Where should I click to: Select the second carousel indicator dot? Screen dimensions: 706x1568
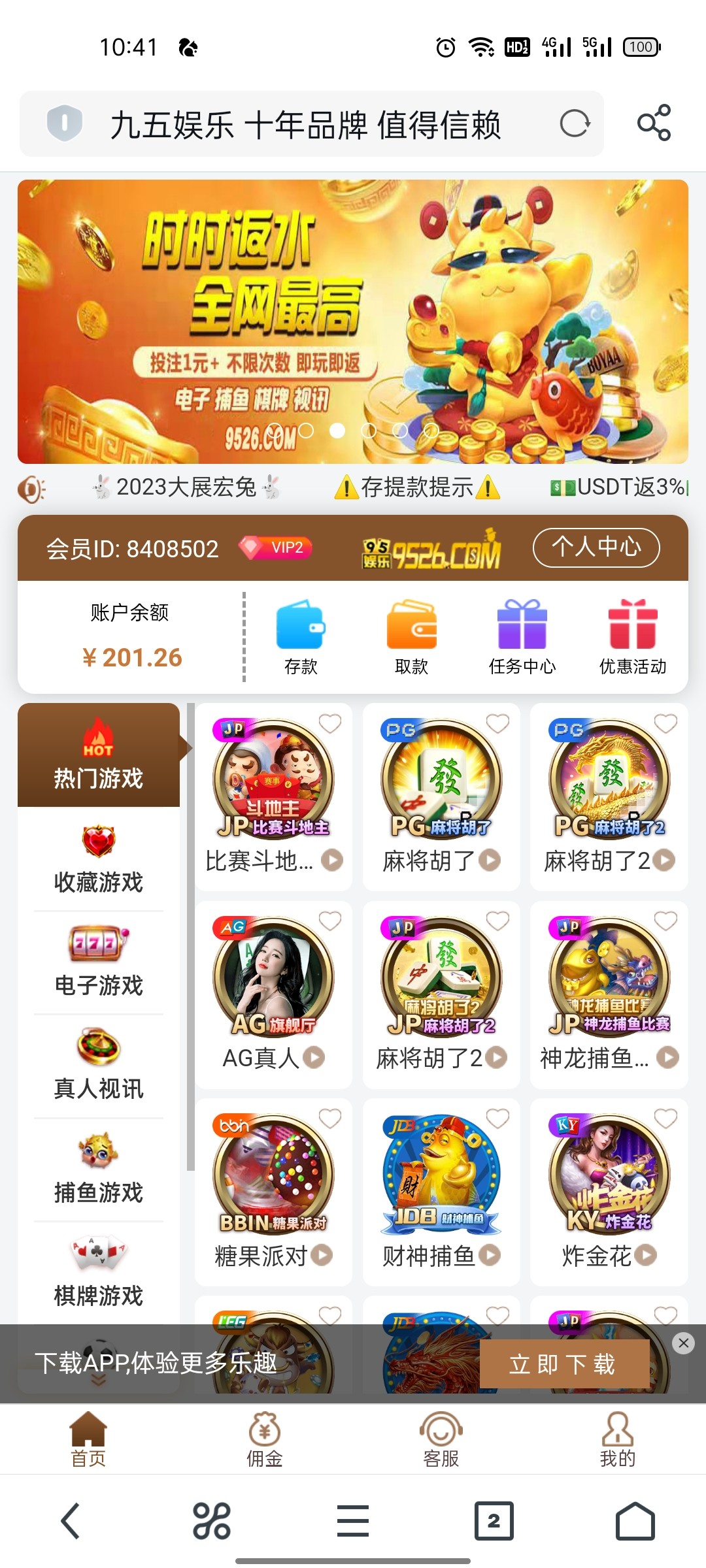[337, 431]
